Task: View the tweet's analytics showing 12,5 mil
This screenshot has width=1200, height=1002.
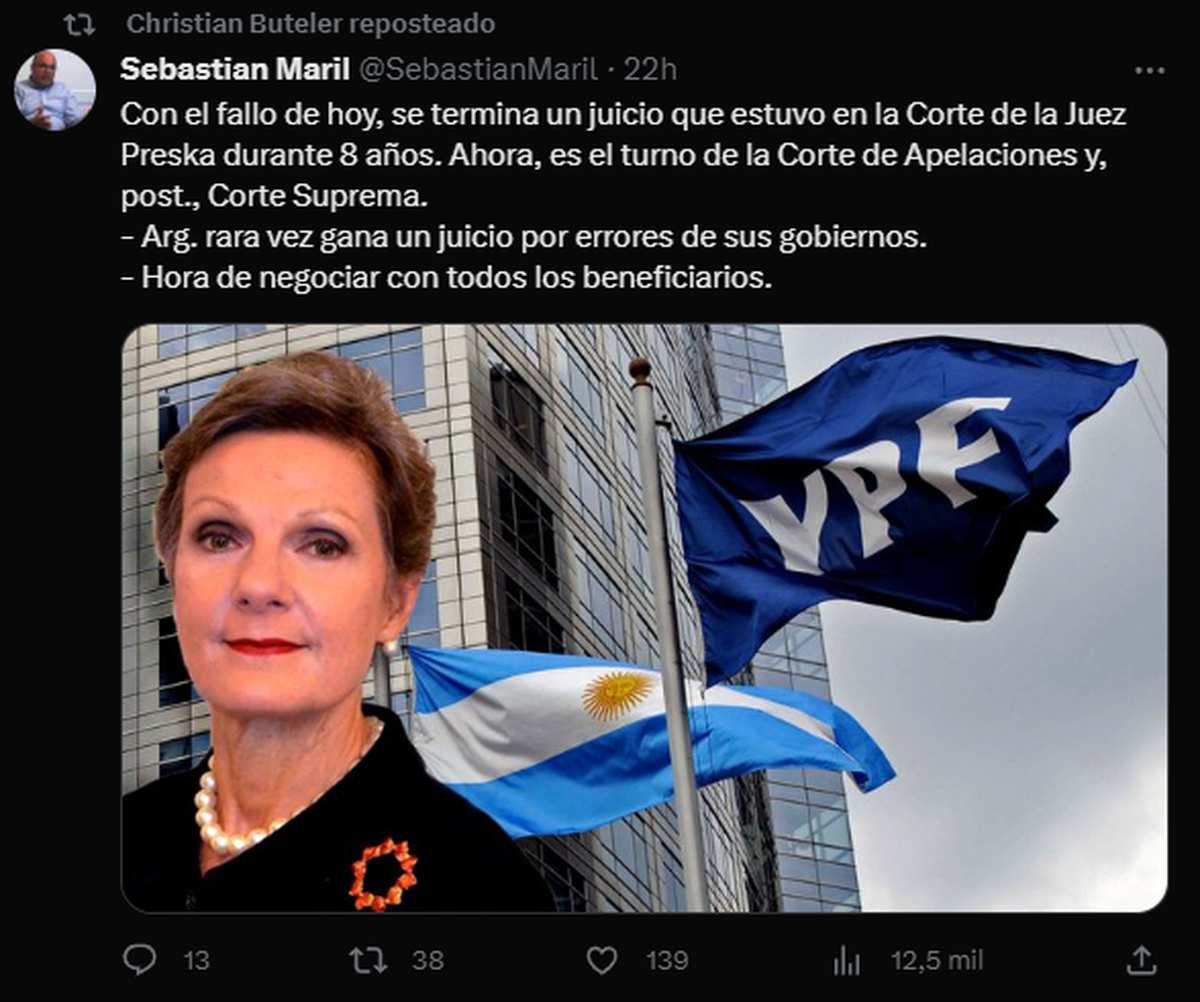Action: click(x=848, y=961)
